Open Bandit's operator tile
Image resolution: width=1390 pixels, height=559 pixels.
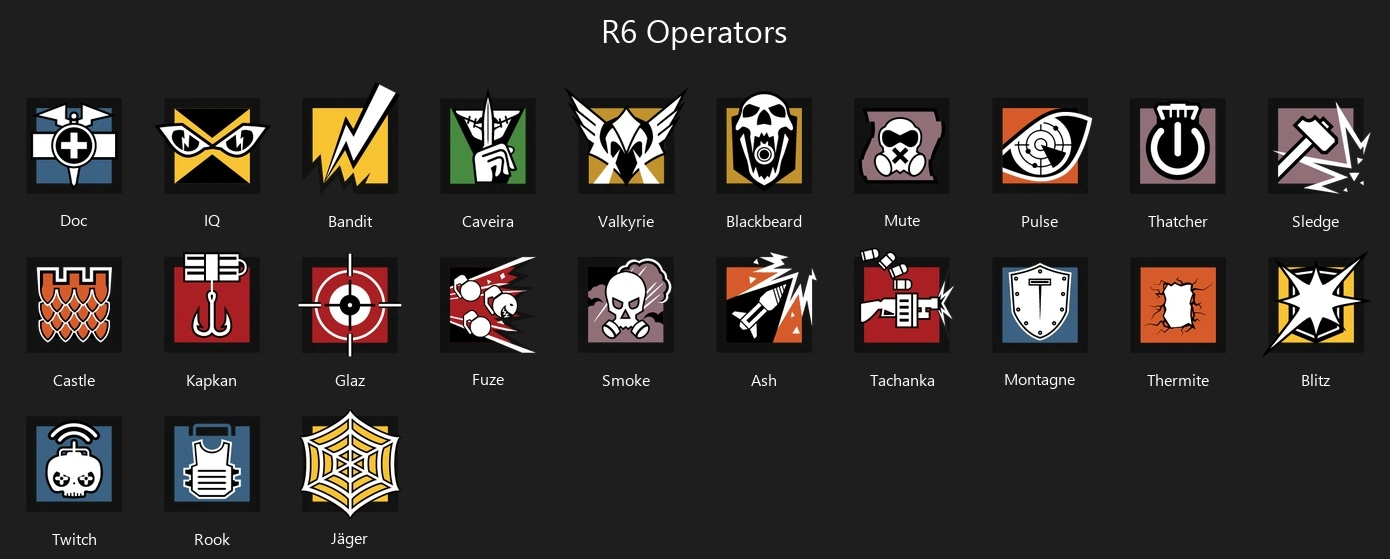click(x=350, y=146)
